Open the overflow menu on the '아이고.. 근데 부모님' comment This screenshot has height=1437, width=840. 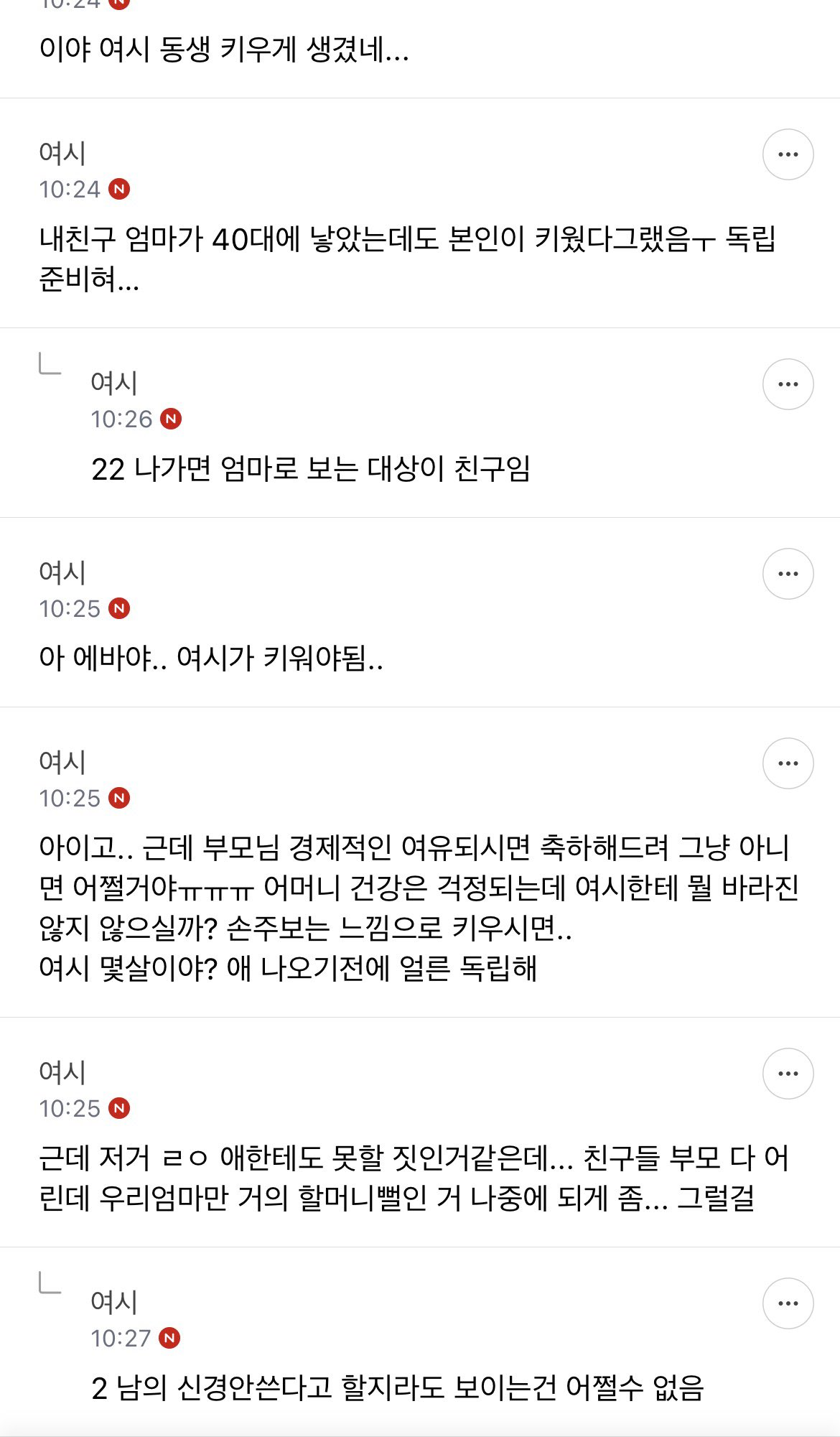tap(788, 763)
